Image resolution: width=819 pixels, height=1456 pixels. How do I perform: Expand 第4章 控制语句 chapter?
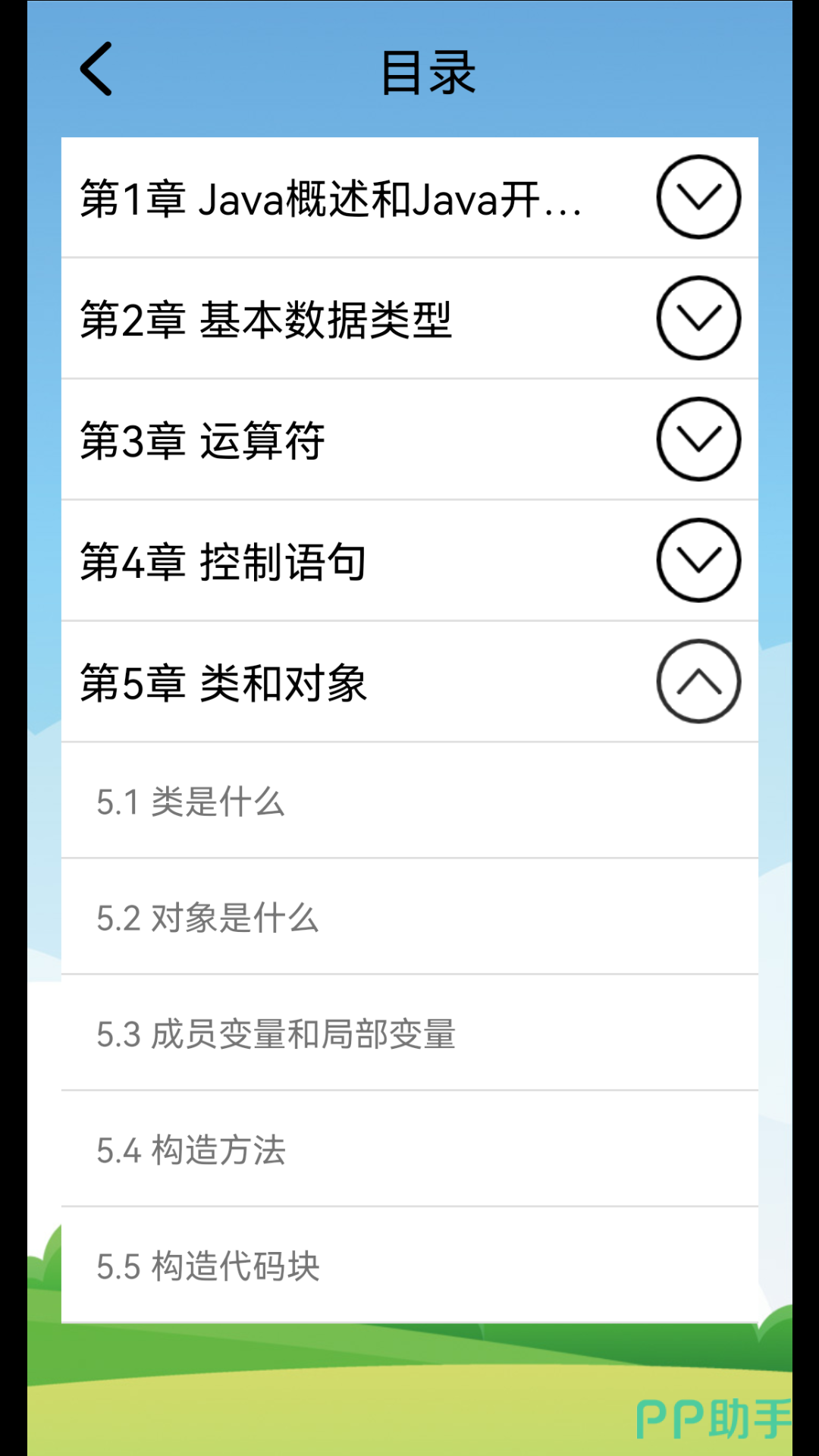[698, 560]
